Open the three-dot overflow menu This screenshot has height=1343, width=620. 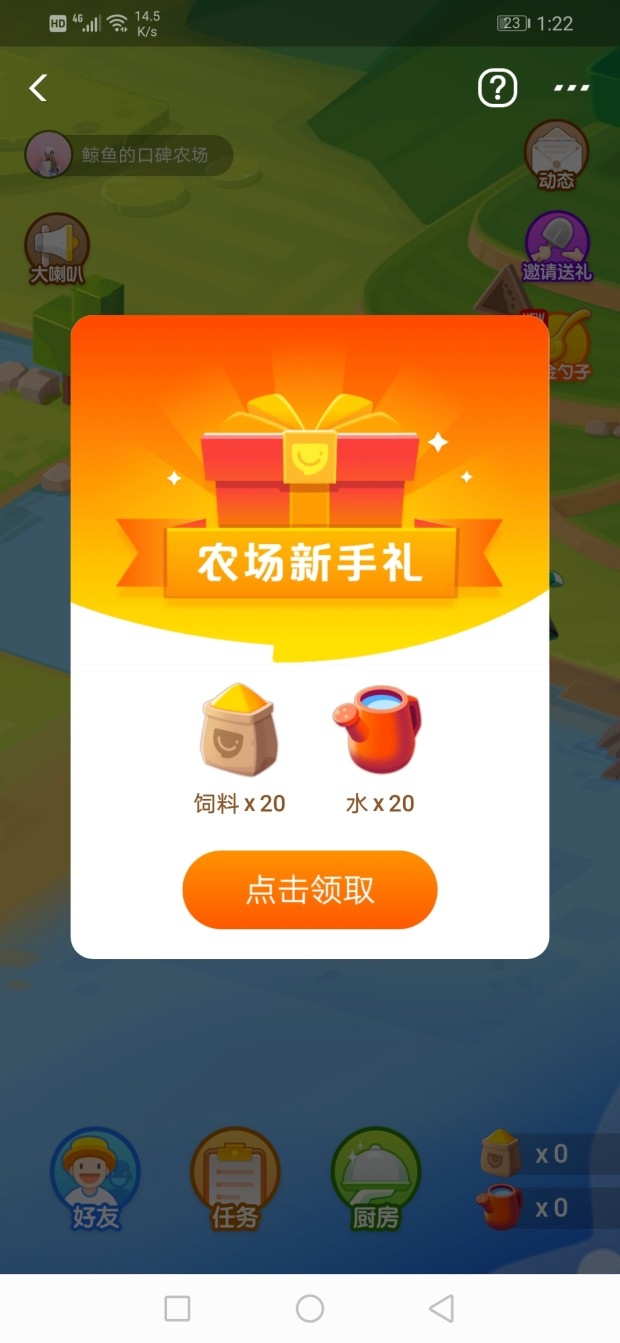(572, 88)
